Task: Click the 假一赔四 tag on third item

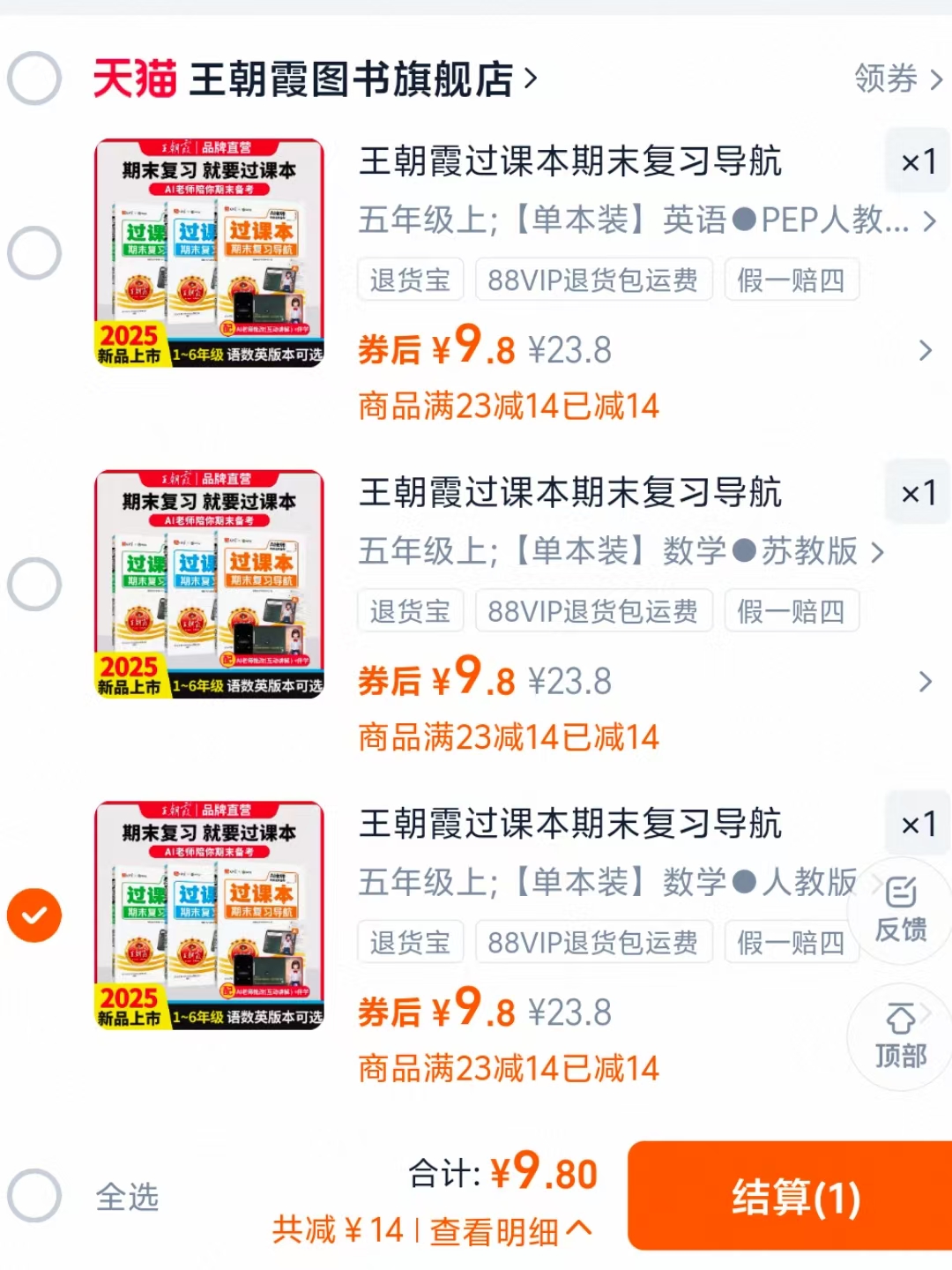Action: [x=791, y=941]
